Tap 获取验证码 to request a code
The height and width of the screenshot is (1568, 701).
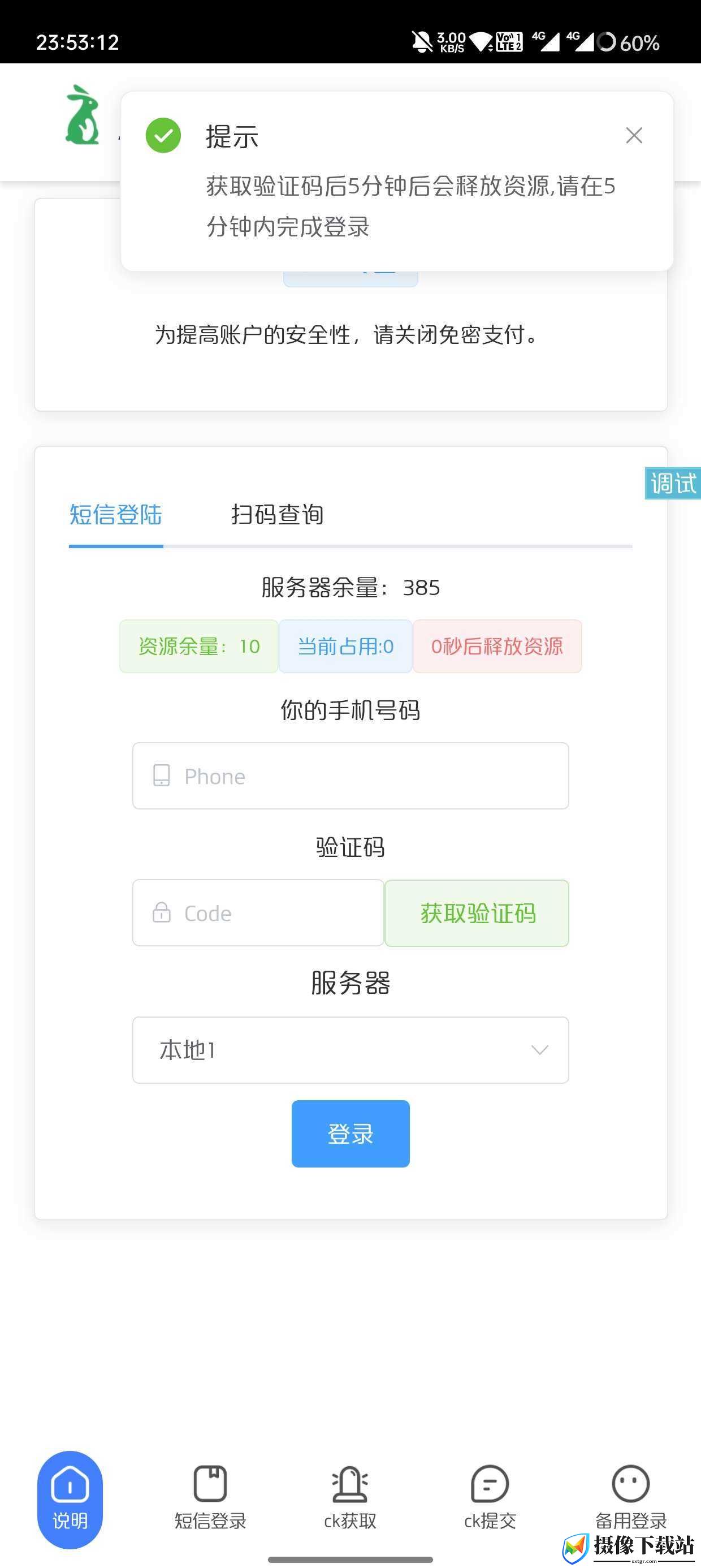477,912
